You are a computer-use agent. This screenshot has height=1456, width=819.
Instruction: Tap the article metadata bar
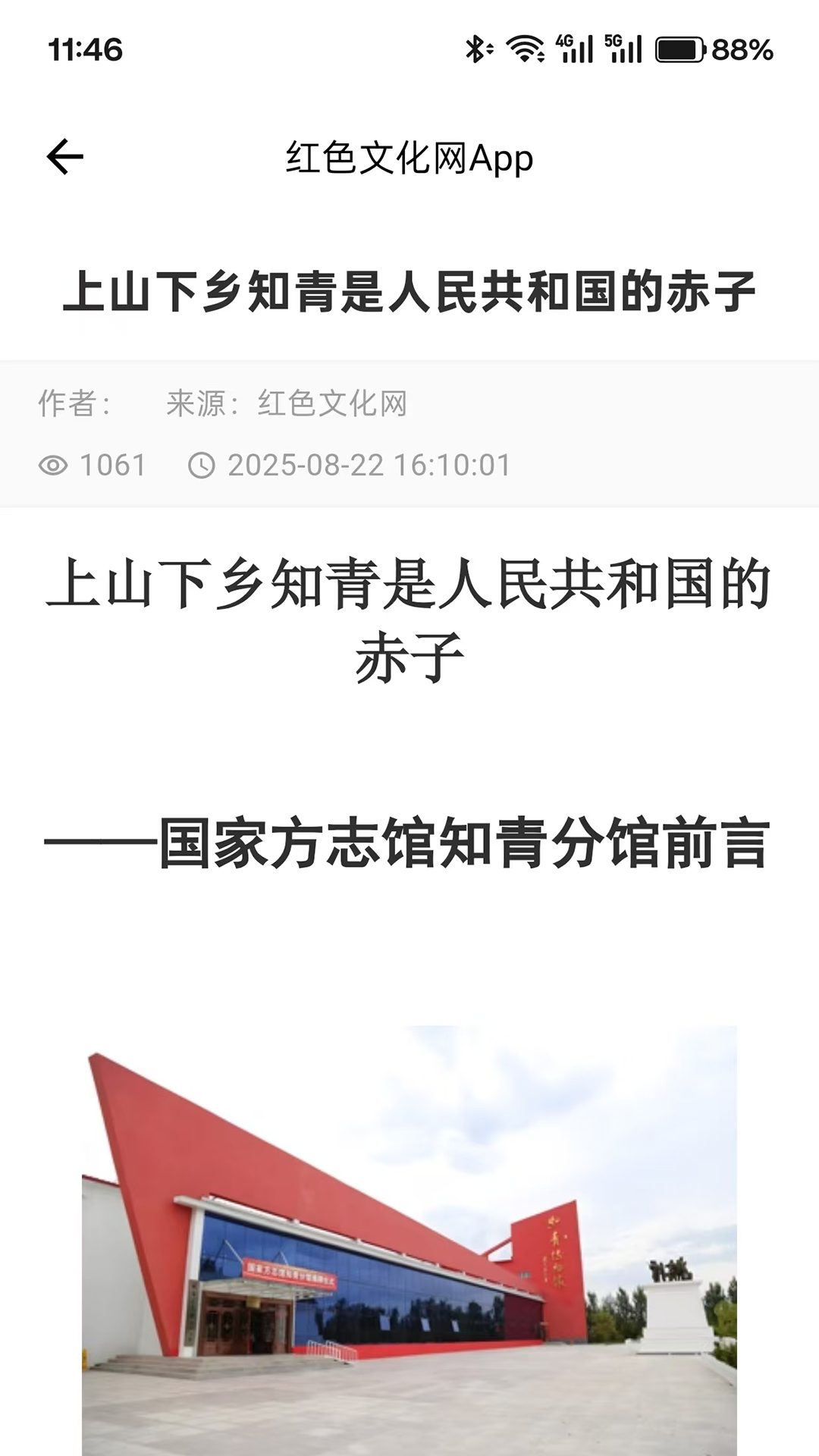tap(409, 432)
